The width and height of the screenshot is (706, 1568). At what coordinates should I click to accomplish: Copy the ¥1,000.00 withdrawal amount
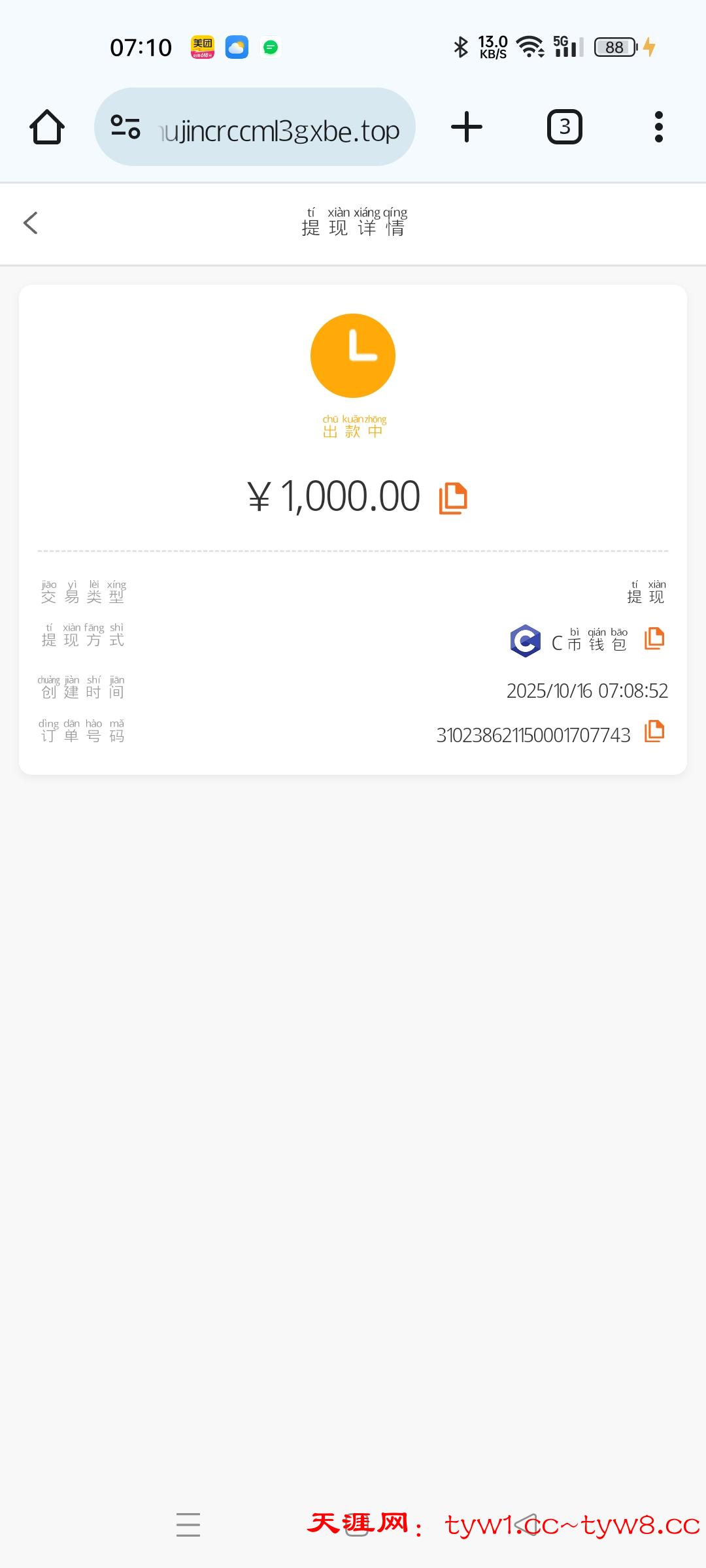click(x=453, y=498)
